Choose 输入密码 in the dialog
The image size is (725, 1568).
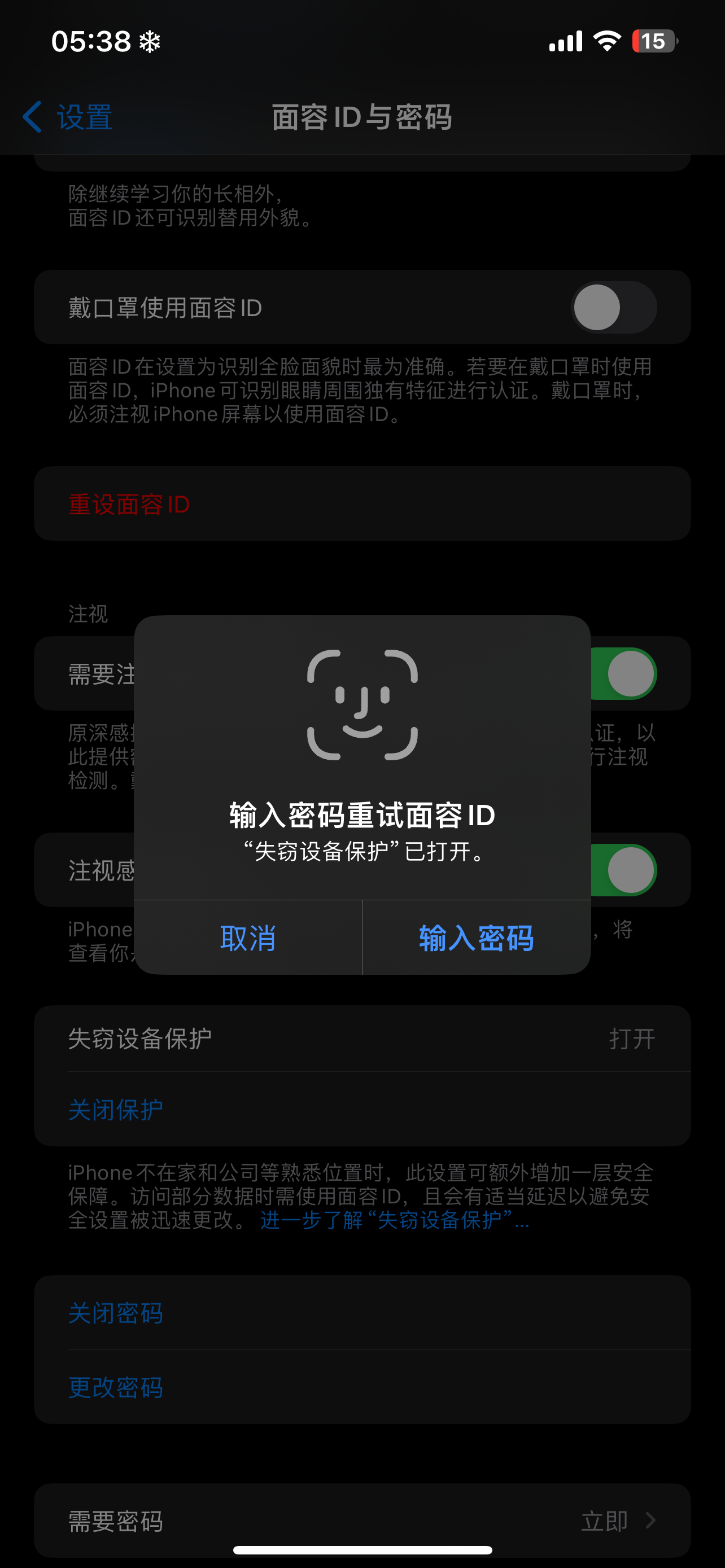tap(476, 938)
